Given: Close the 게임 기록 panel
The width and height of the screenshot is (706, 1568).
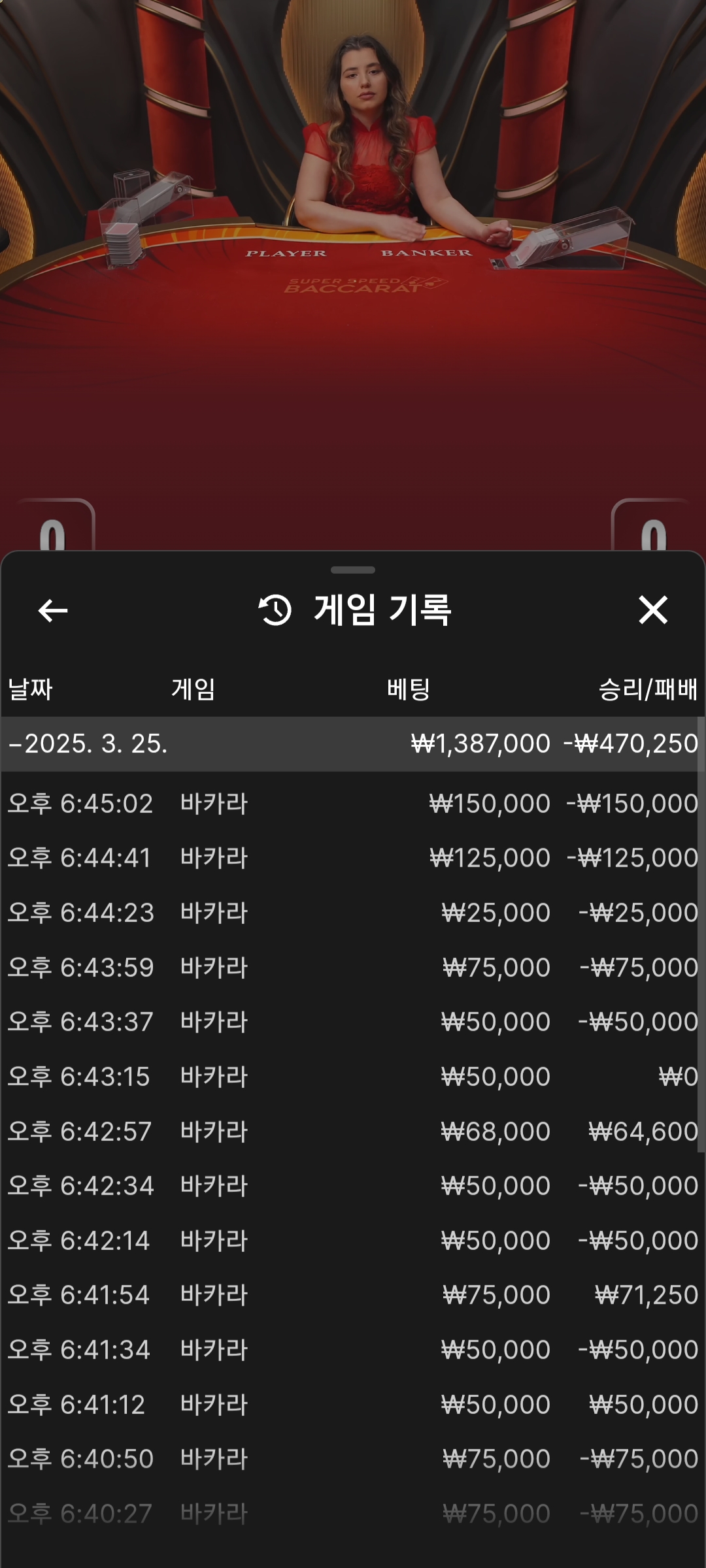Looking at the screenshot, I should [652, 610].
